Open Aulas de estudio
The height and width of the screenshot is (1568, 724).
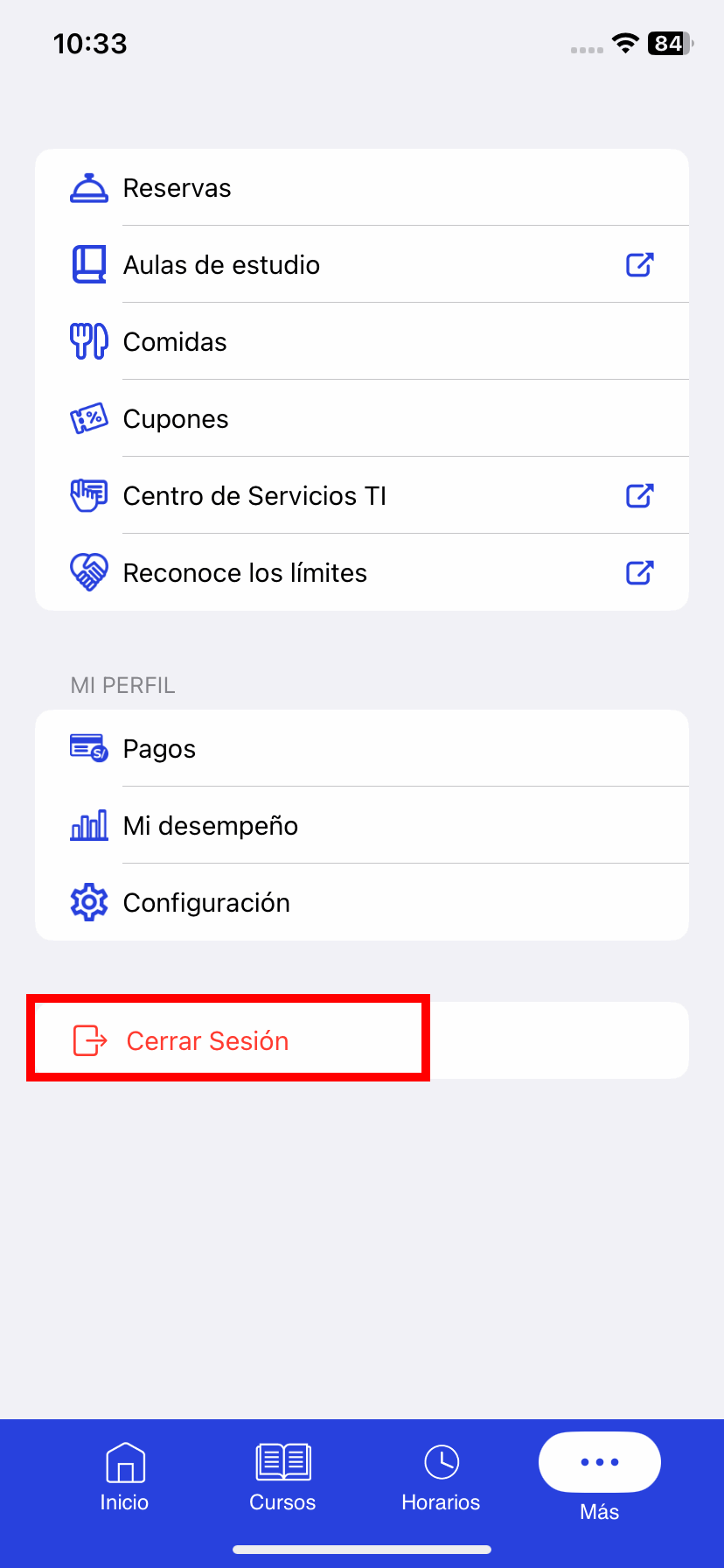point(361,265)
